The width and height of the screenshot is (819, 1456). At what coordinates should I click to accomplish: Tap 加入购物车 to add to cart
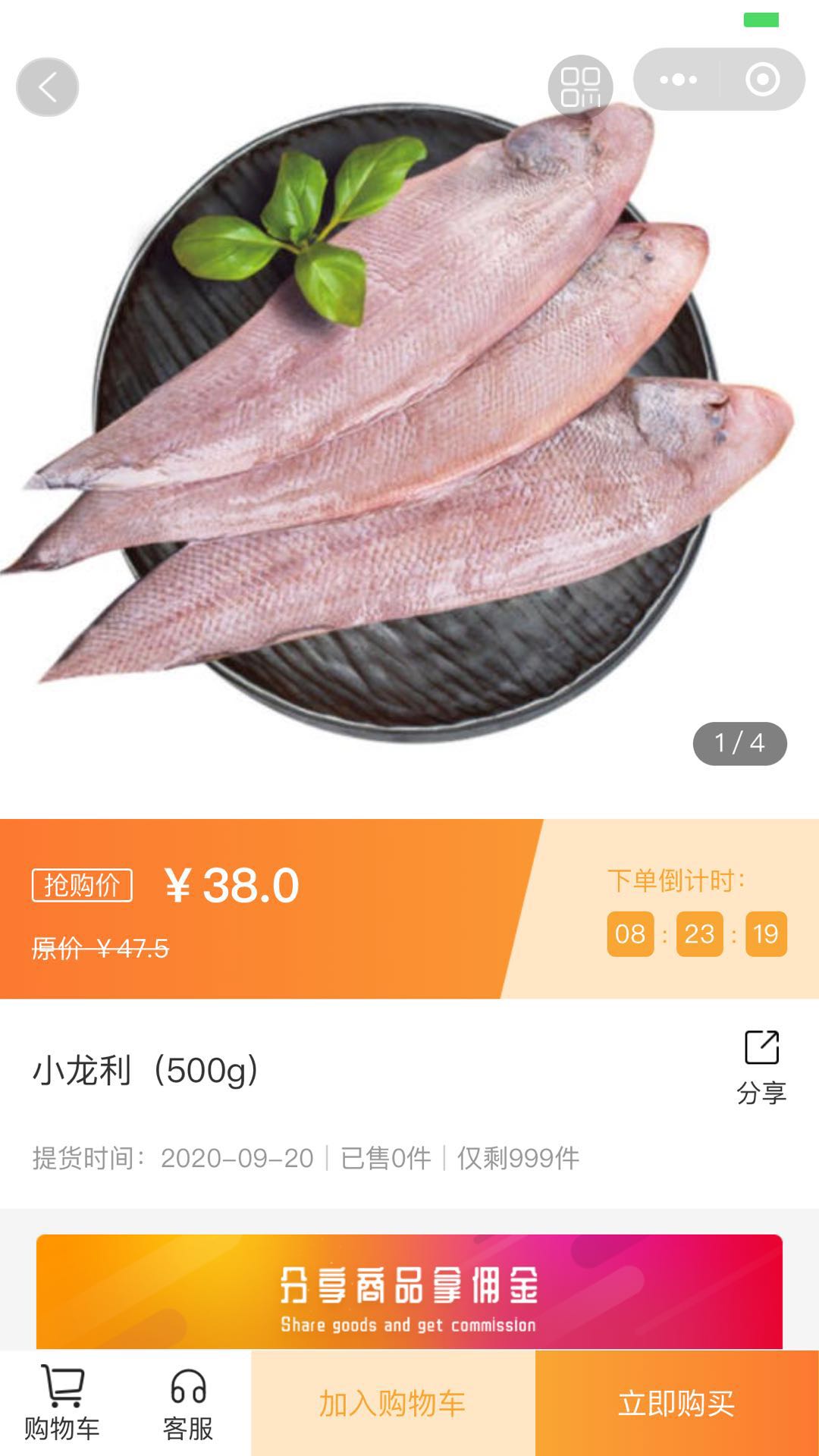coord(393,1404)
